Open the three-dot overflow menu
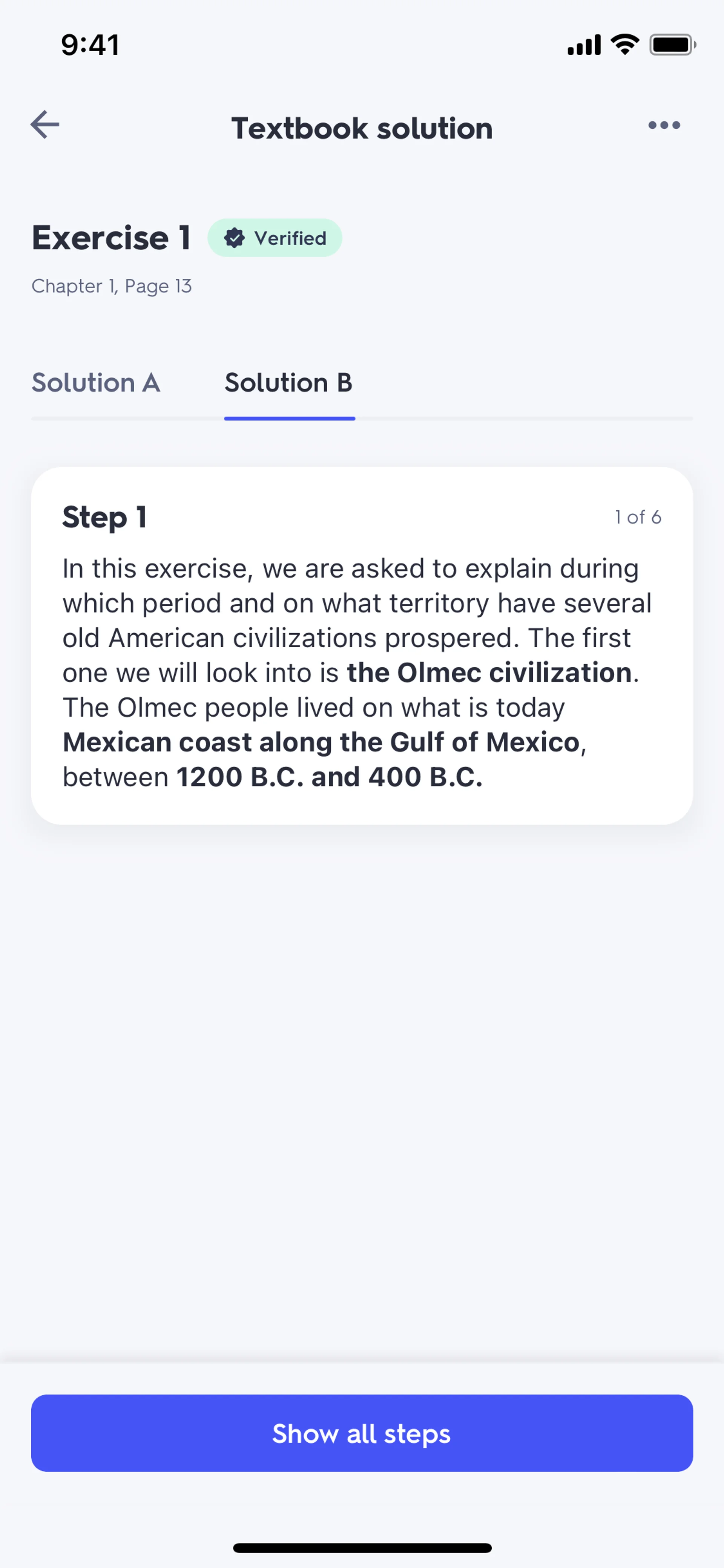Screen dimensions: 724x1568 click(x=664, y=125)
